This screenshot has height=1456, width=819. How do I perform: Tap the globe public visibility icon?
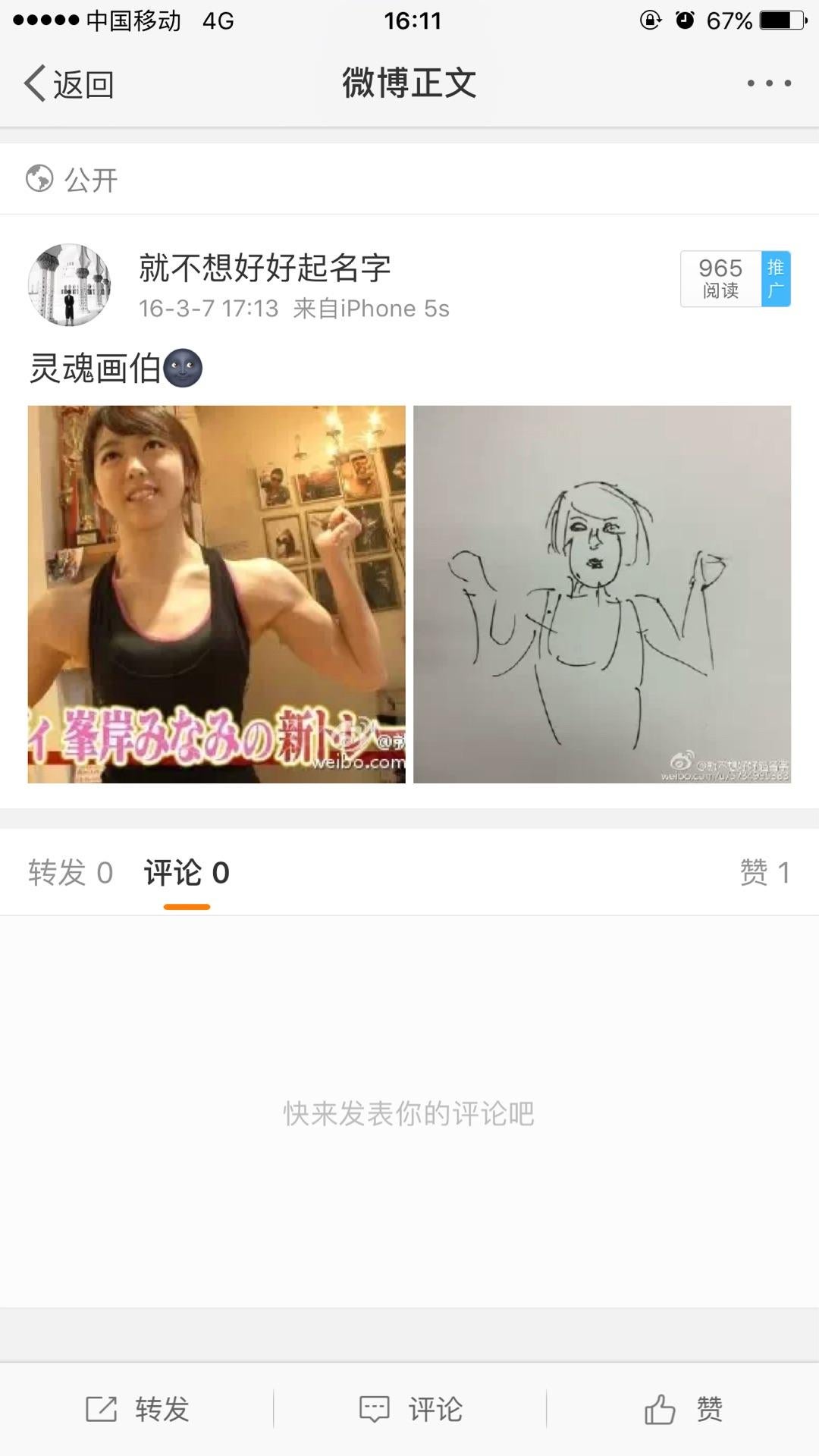pyautogui.click(x=40, y=178)
